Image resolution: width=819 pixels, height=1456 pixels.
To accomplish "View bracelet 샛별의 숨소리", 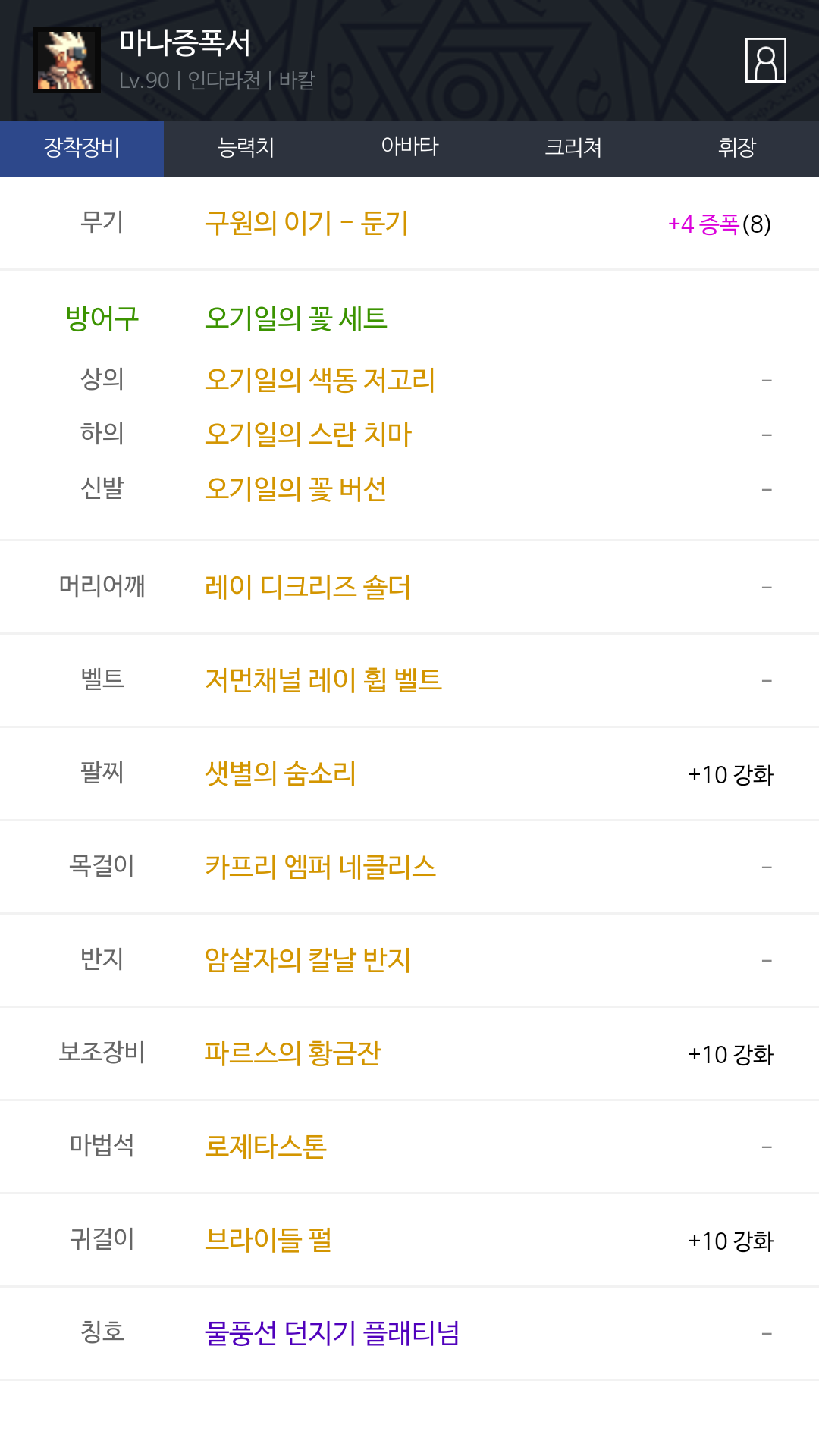I will point(281,773).
